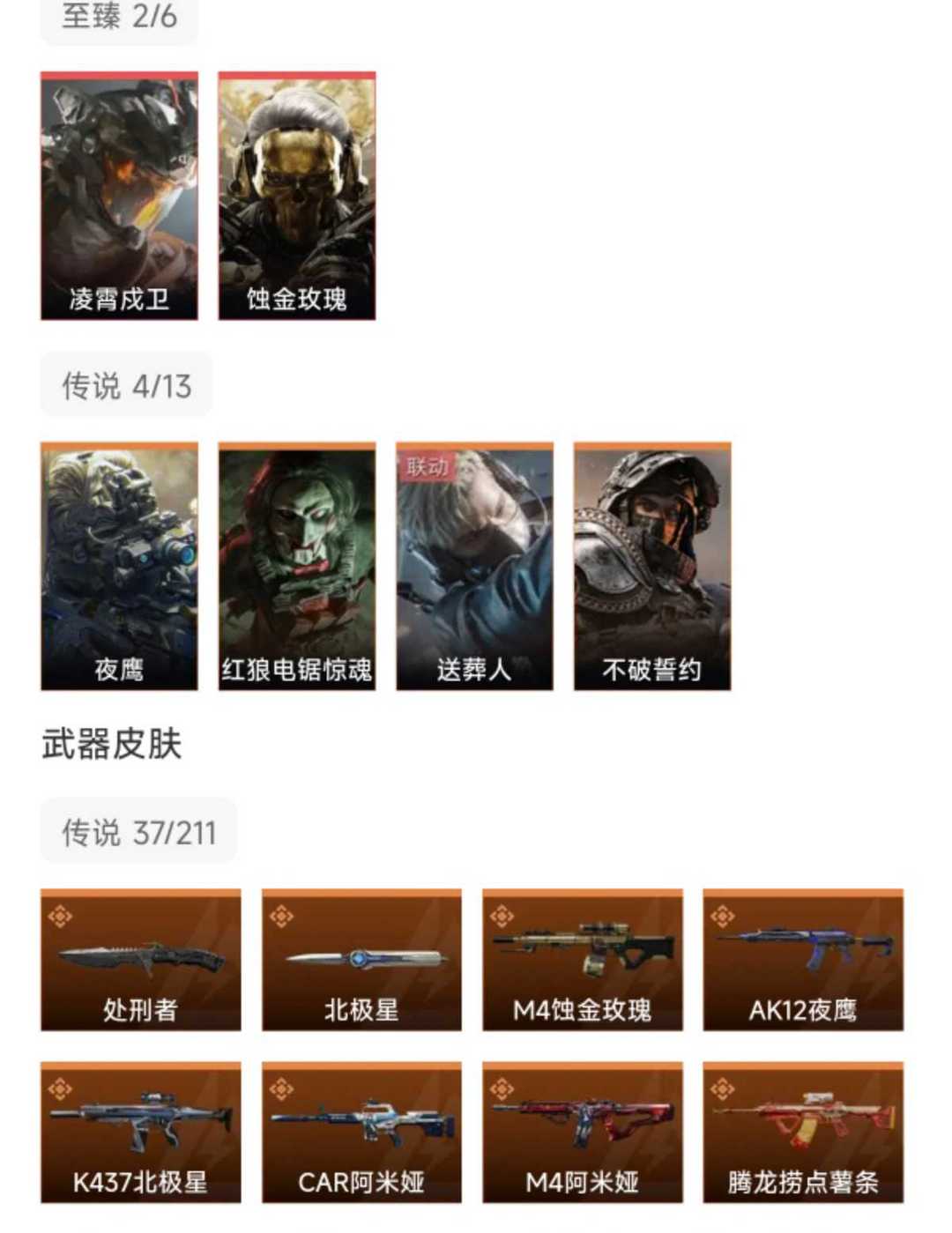952x1233 pixels.
Task: Click the emblem icon on 处刑者 card
Action: 58,917
